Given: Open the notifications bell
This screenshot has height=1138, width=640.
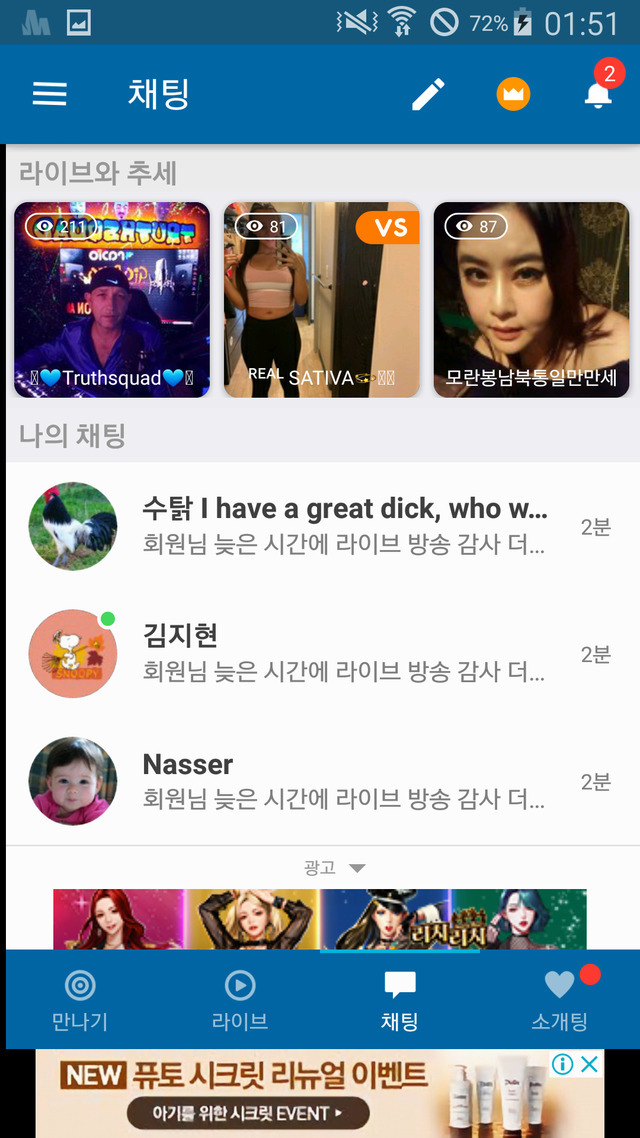Looking at the screenshot, I should point(598,94).
